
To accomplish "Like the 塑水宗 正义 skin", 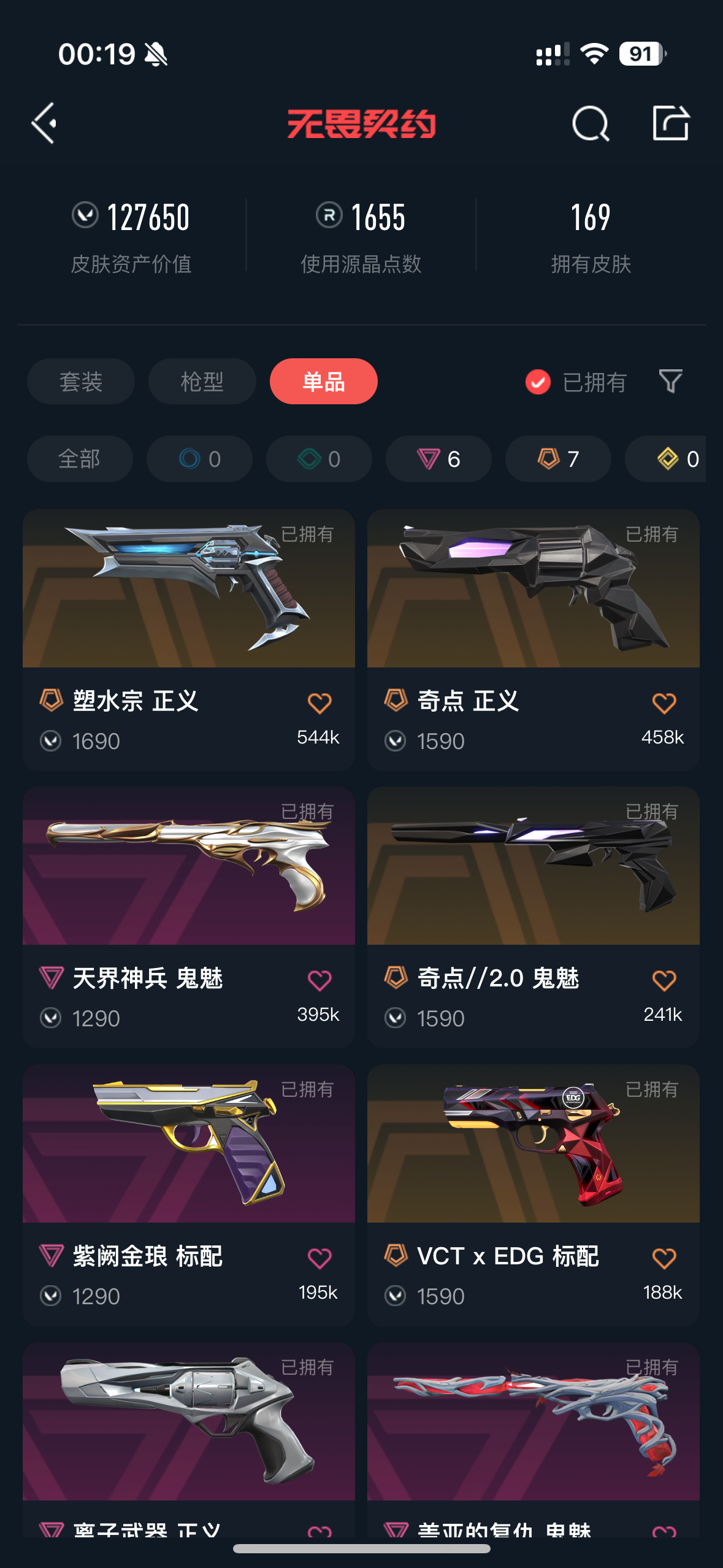I will 319,703.
